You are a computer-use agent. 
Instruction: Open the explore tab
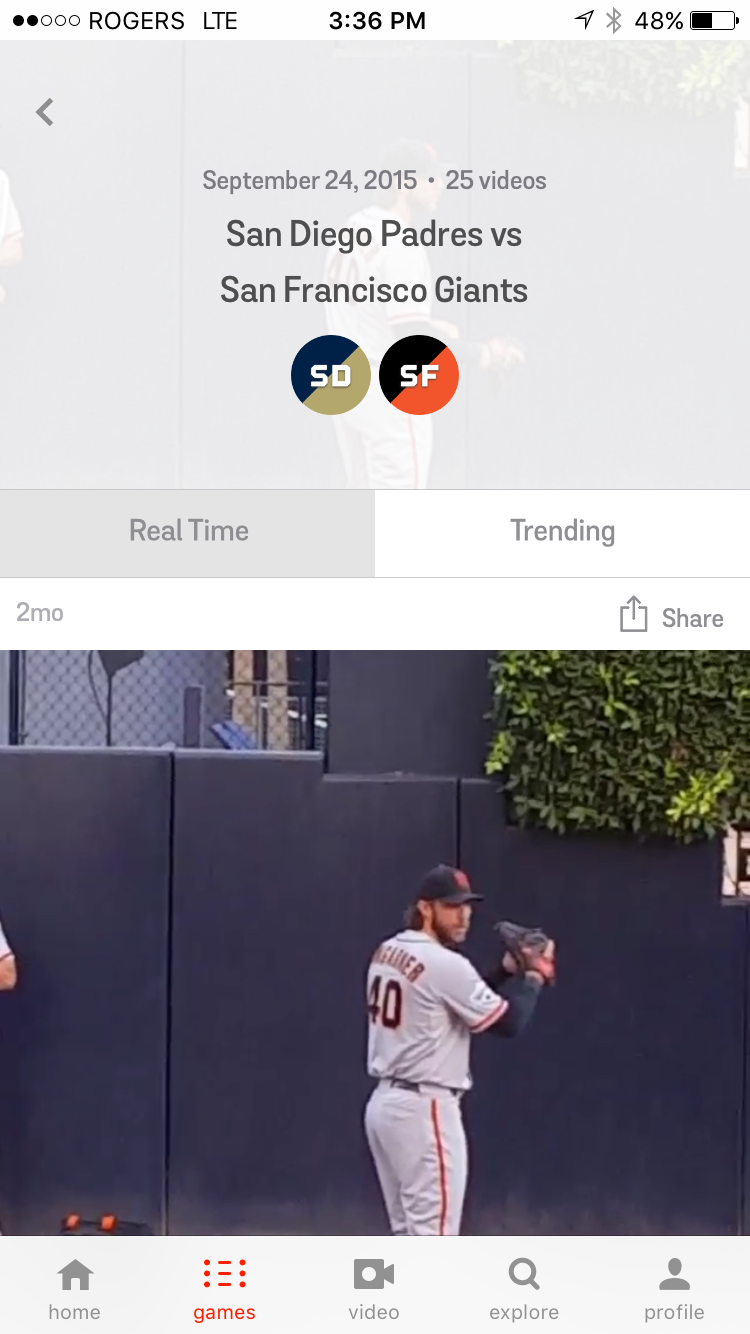tap(524, 1288)
